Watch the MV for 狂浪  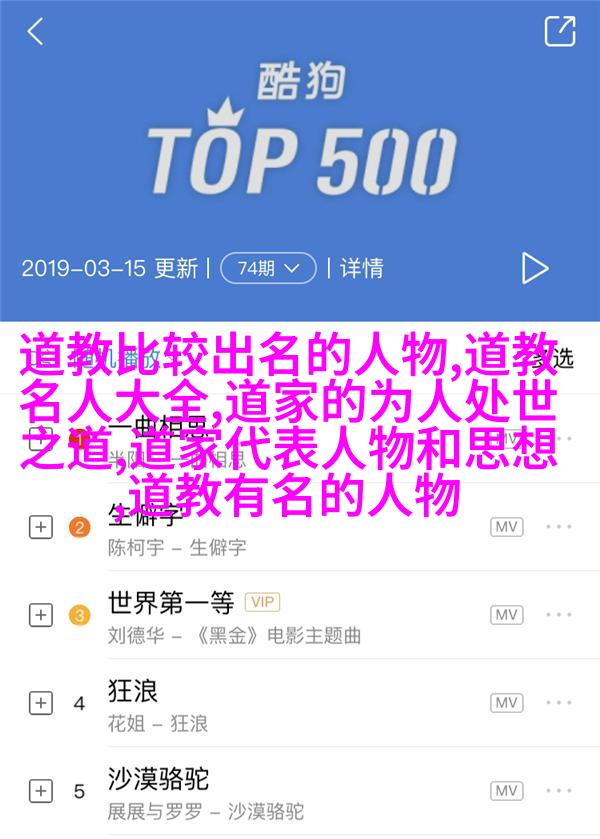(507, 702)
